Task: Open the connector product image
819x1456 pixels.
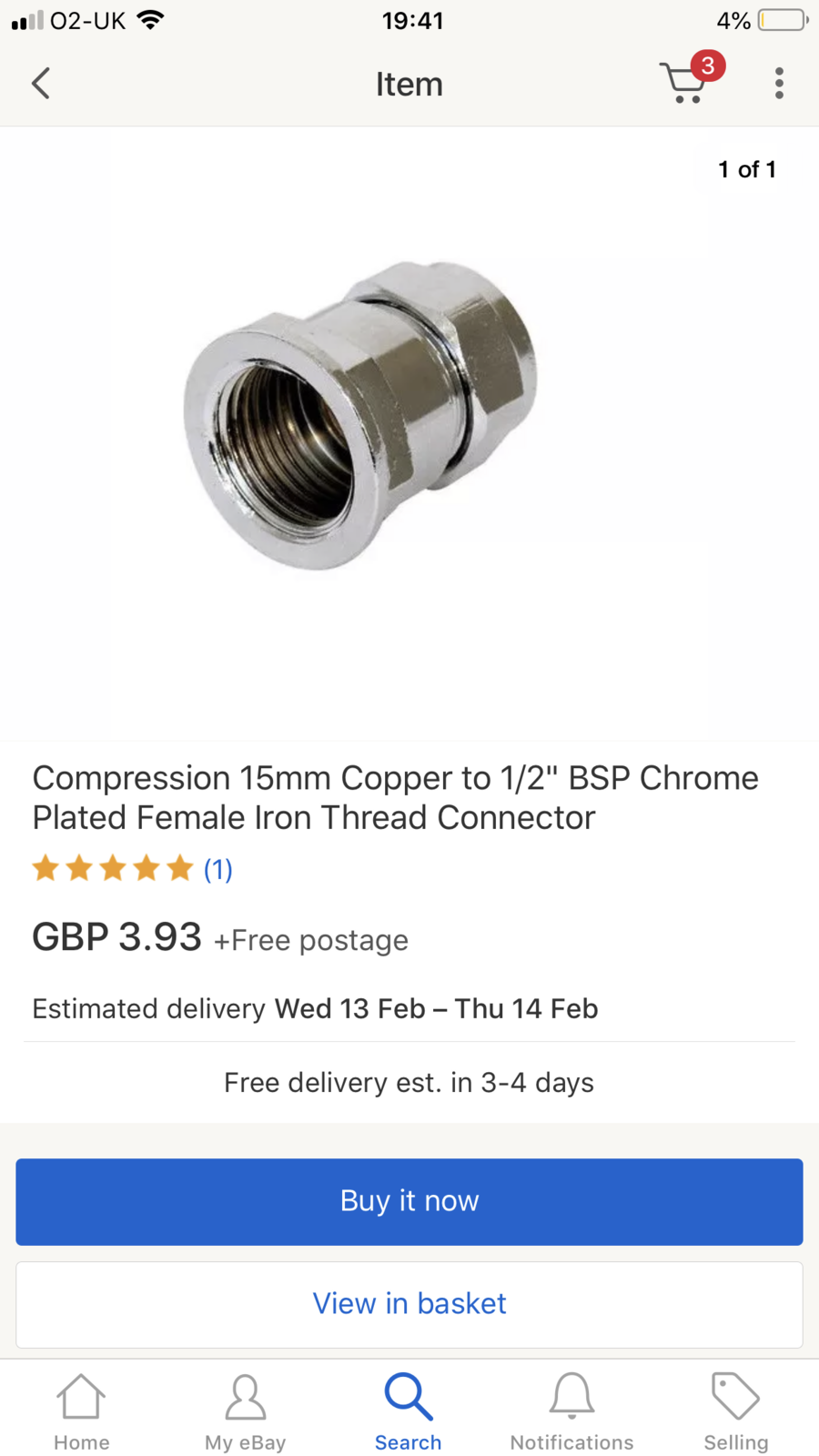Action: click(360, 416)
